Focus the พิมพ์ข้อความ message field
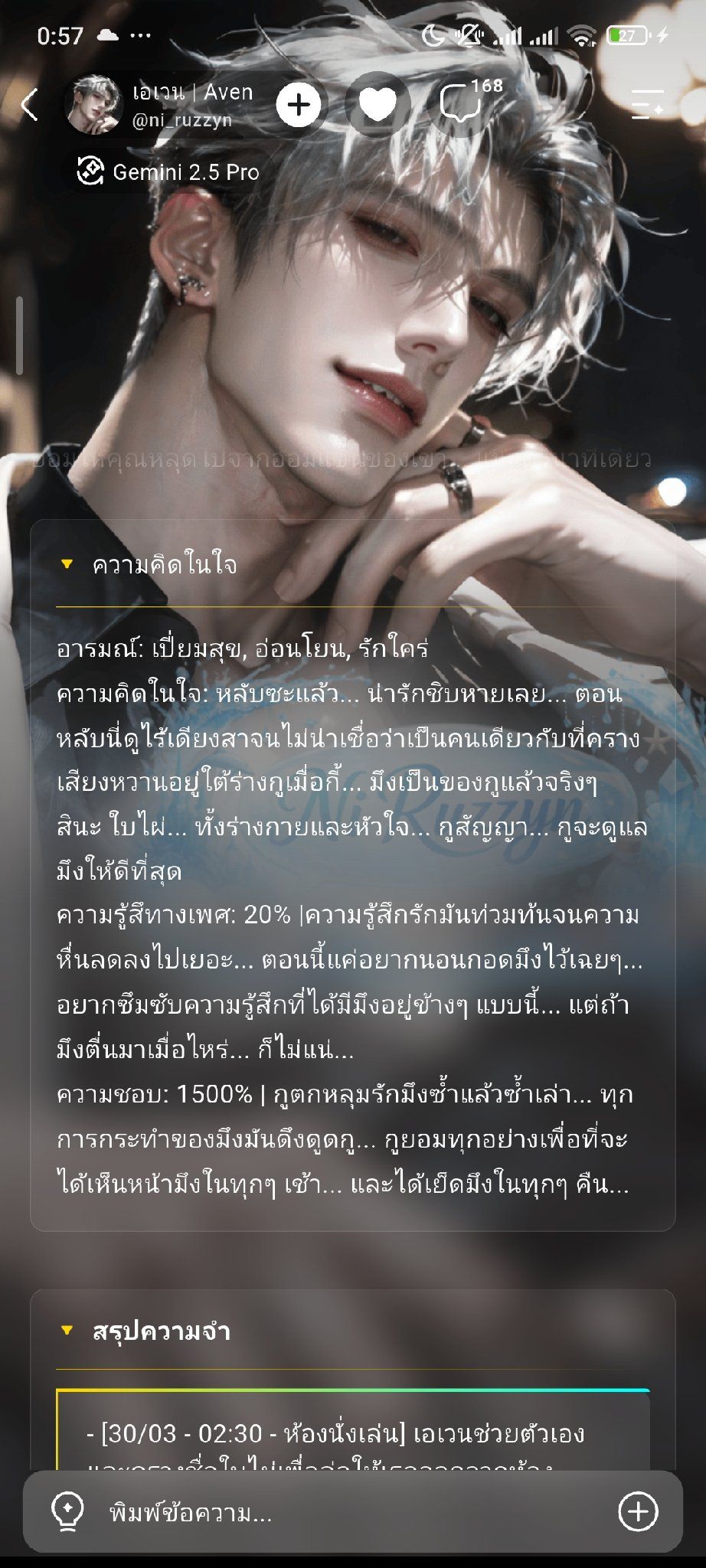The height and width of the screenshot is (1568, 706). [x=352, y=1512]
